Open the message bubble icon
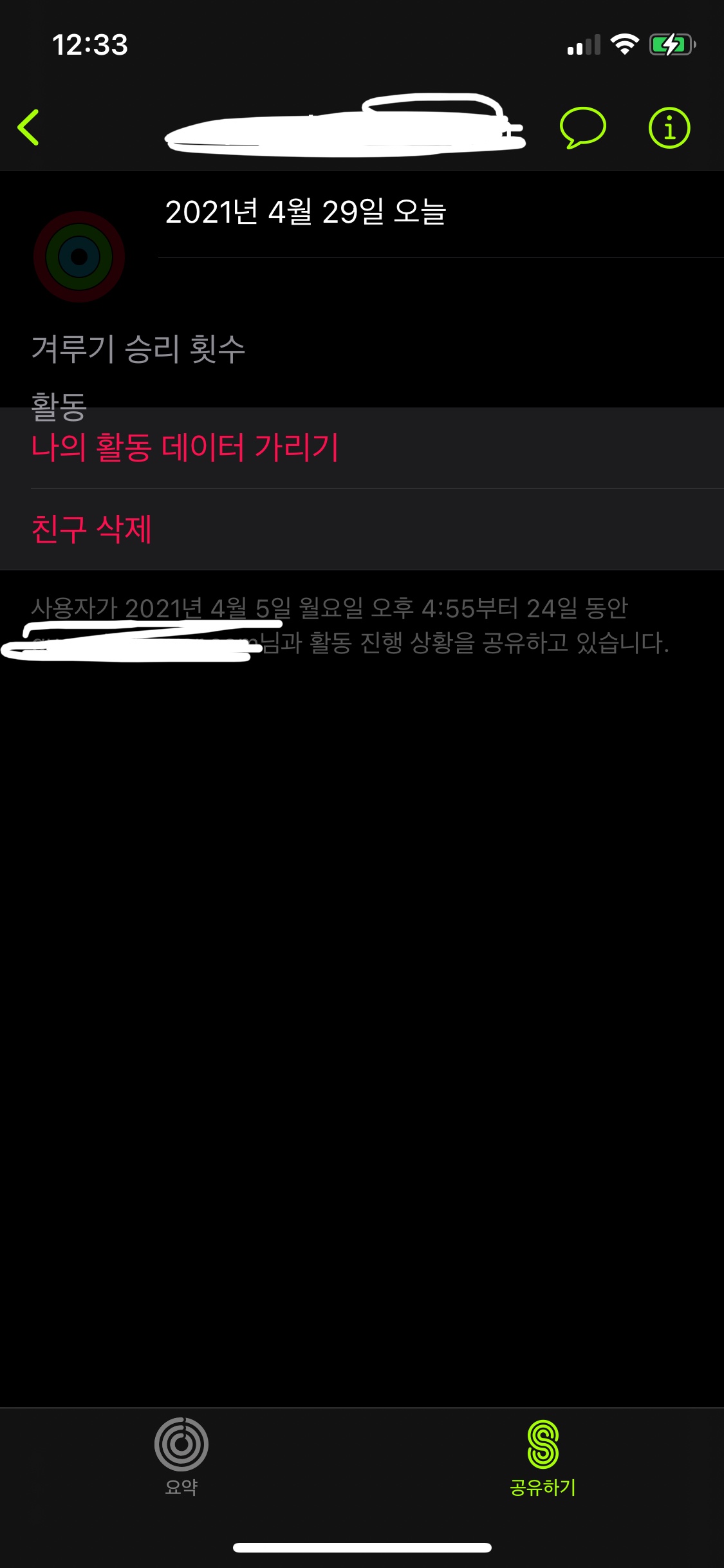The height and width of the screenshot is (1568, 724). pyautogui.click(x=582, y=127)
